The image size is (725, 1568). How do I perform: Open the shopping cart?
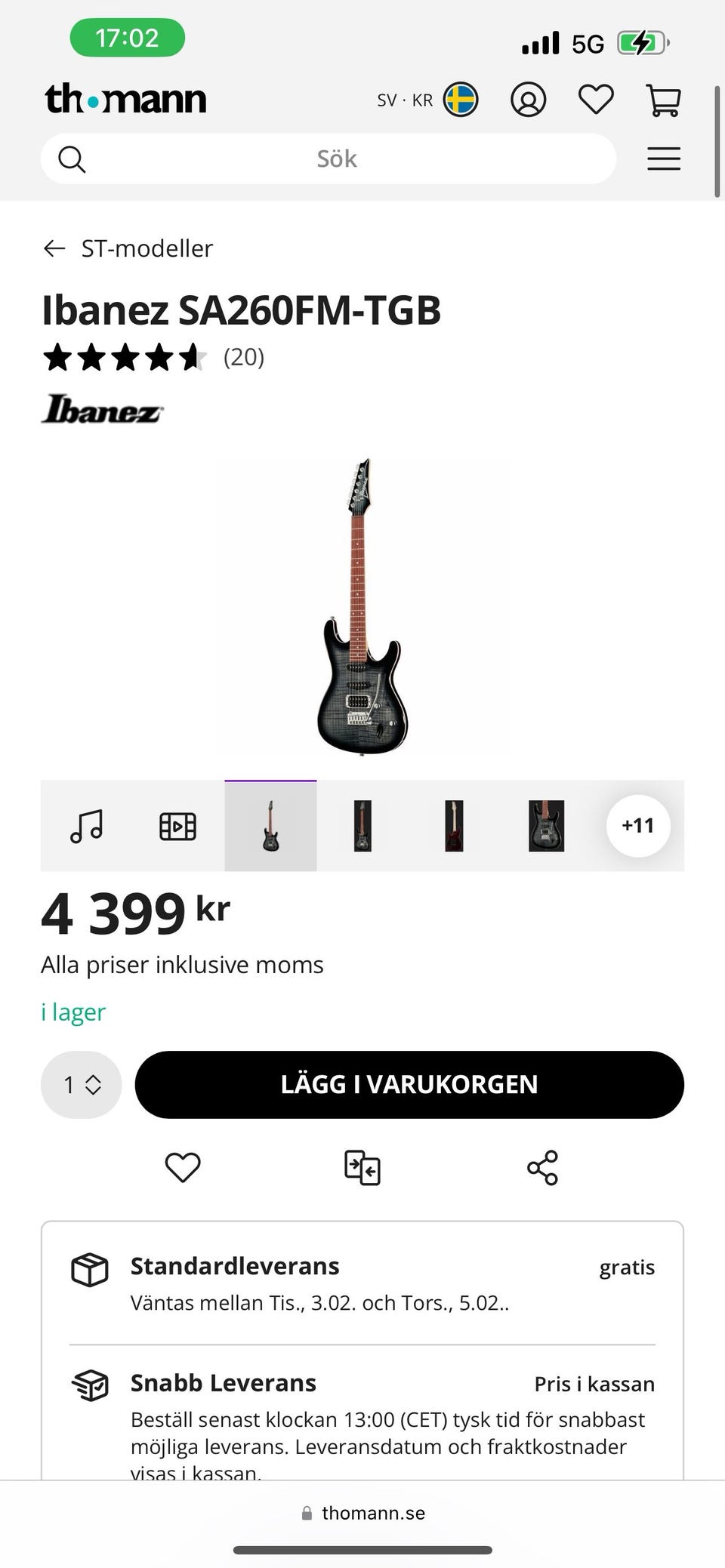[663, 100]
